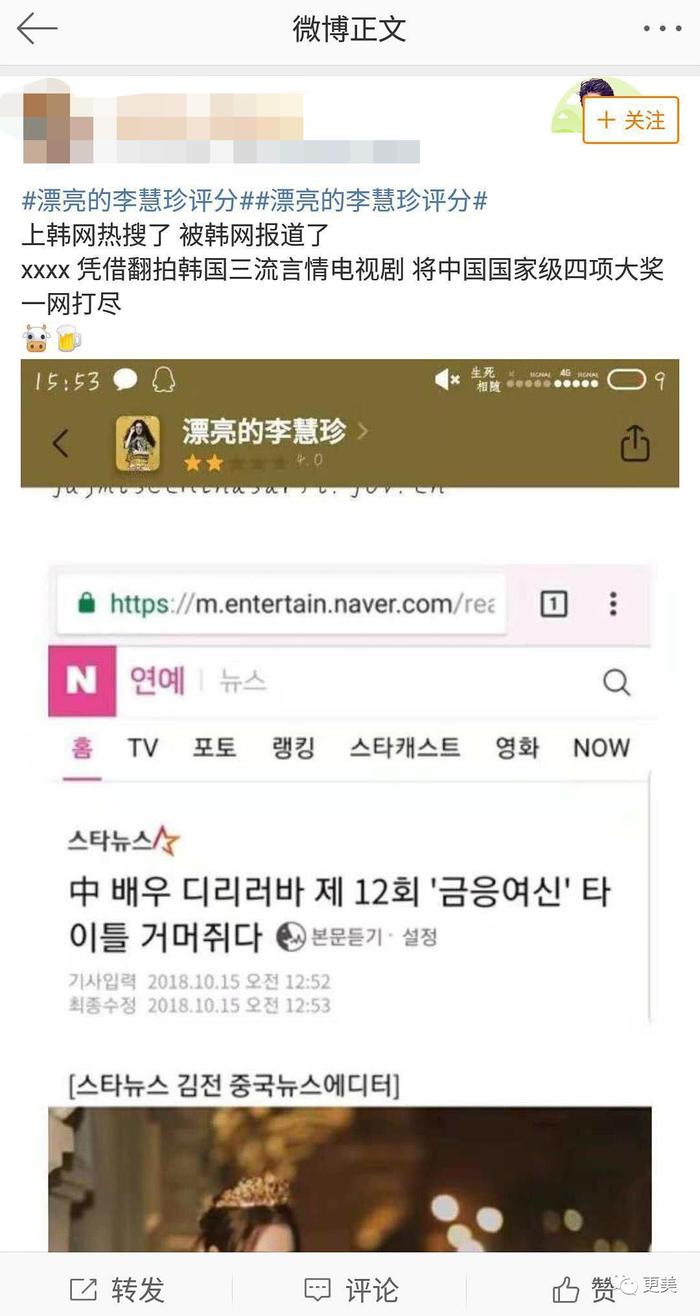Open comments with 评论
Screen dimensions: 700x1316
click(x=351, y=1289)
